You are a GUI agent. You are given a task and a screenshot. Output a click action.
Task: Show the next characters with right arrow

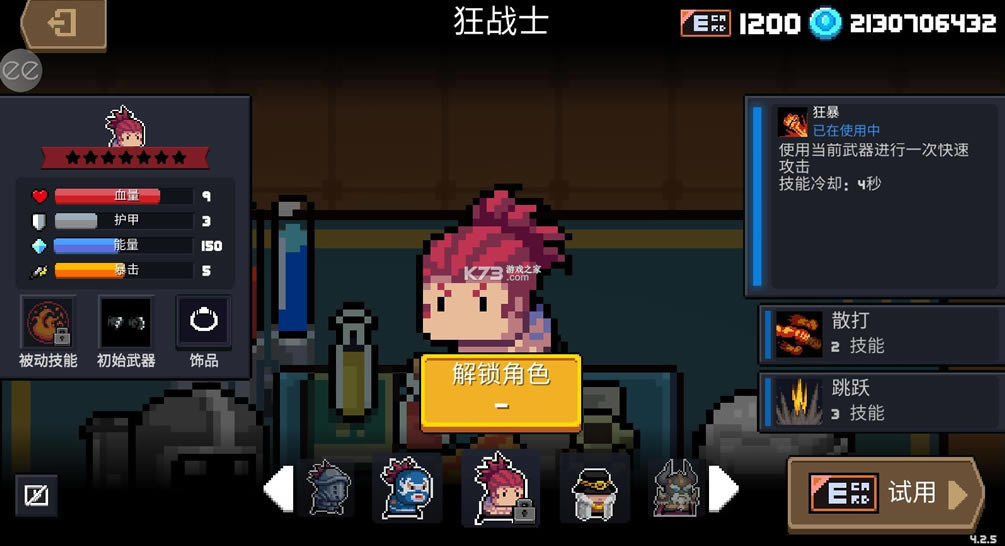tap(723, 489)
